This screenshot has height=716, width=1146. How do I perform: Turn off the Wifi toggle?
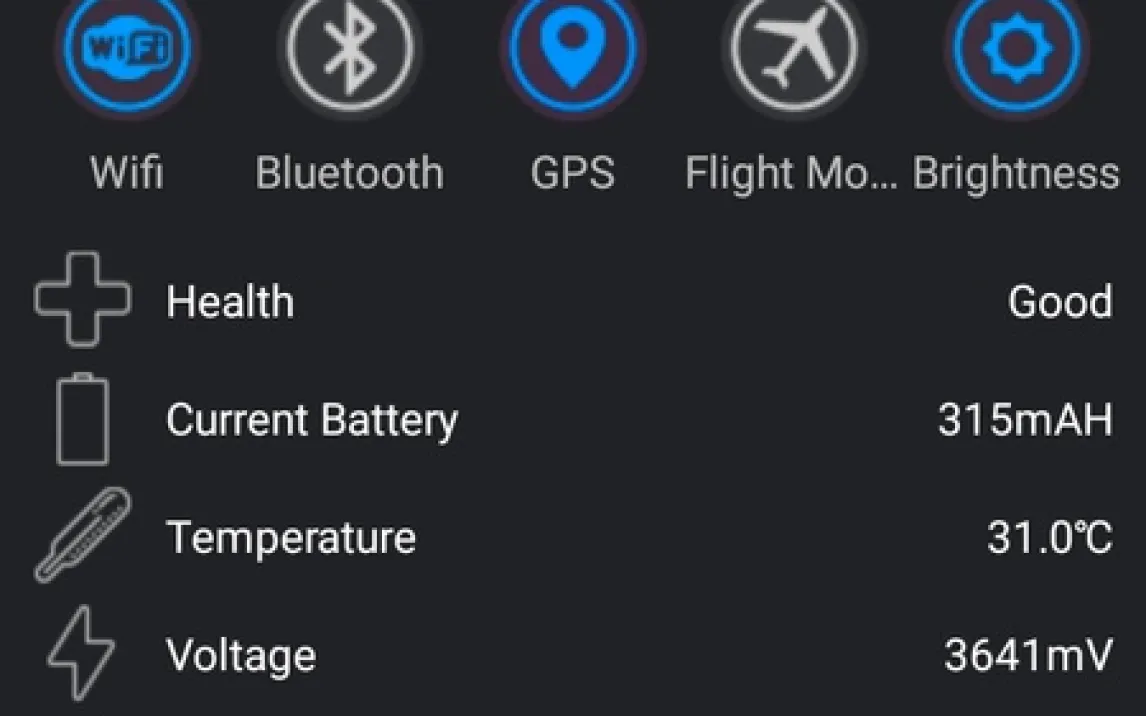(x=127, y=45)
